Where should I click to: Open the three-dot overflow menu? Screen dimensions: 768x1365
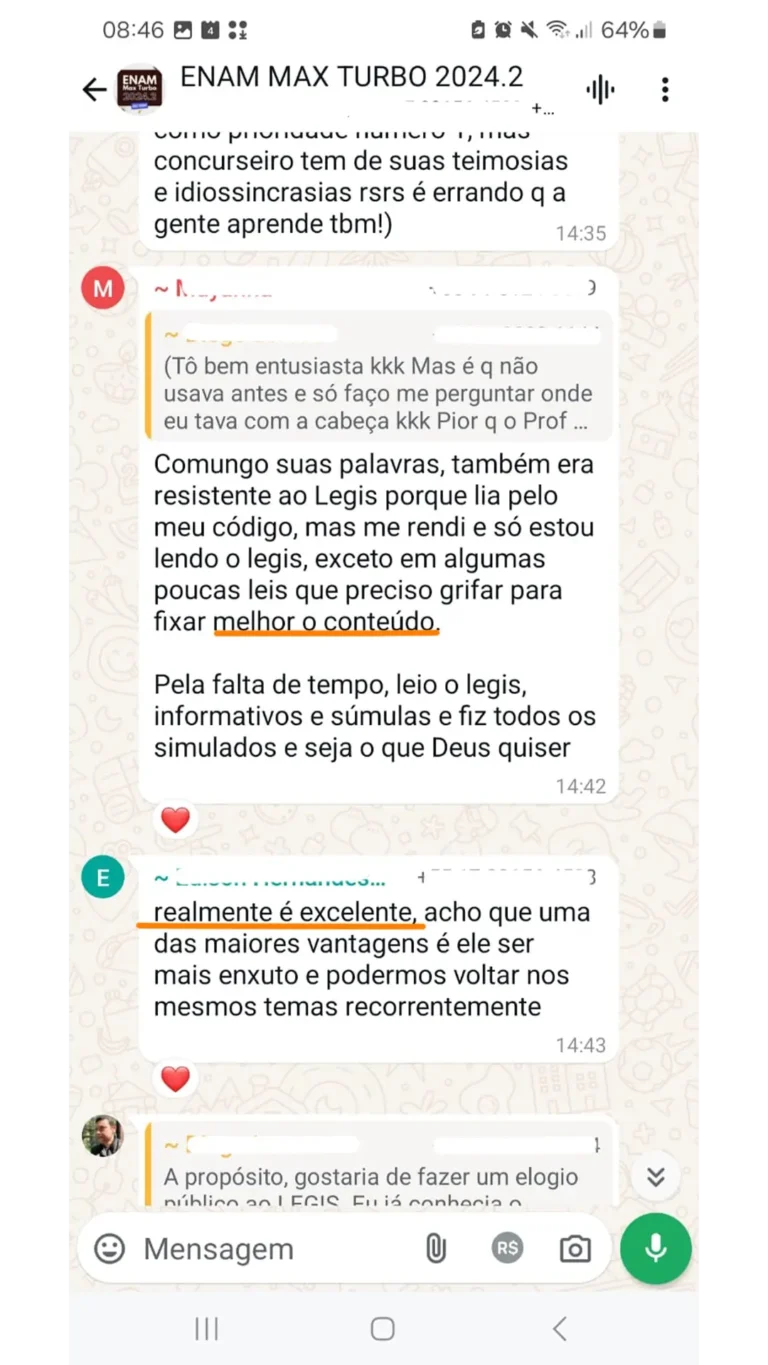[665, 90]
